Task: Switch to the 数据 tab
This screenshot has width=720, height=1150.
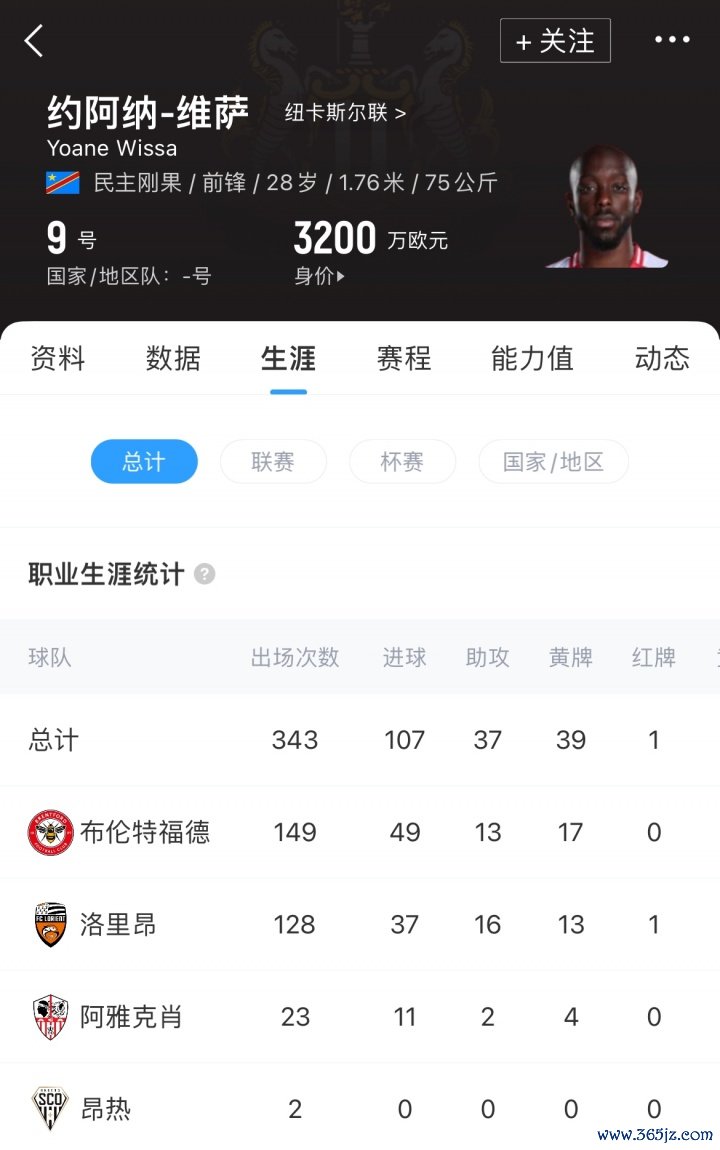Action: [x=173, y=358]
